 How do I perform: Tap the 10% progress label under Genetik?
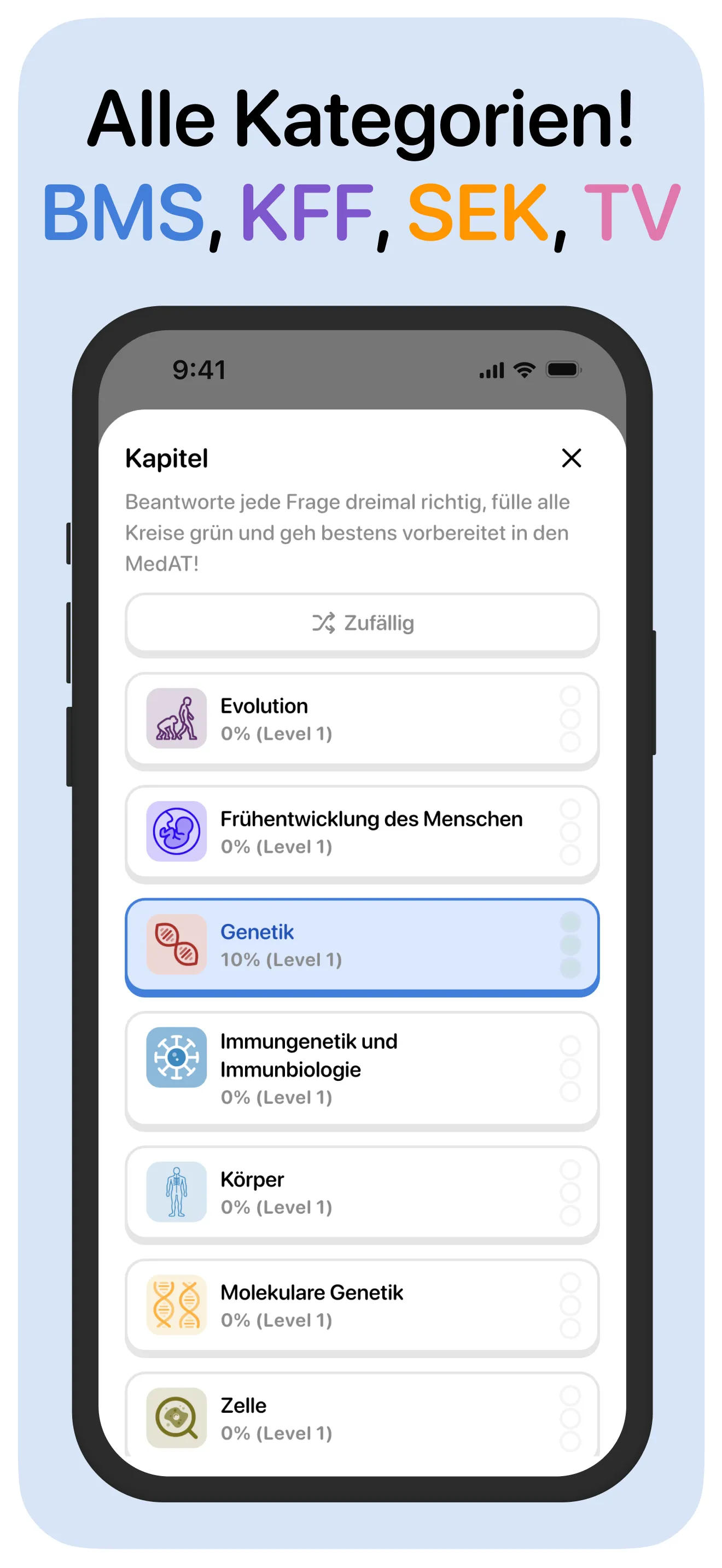282,959
